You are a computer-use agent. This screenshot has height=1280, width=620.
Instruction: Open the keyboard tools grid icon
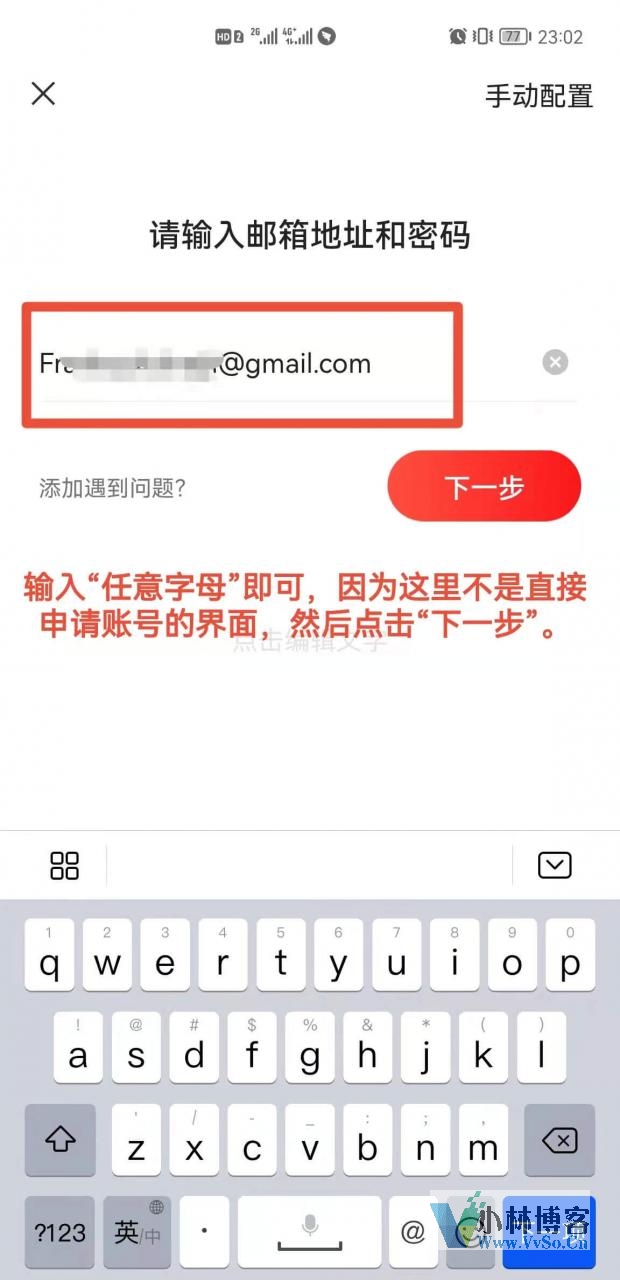[x=64, y=865]
